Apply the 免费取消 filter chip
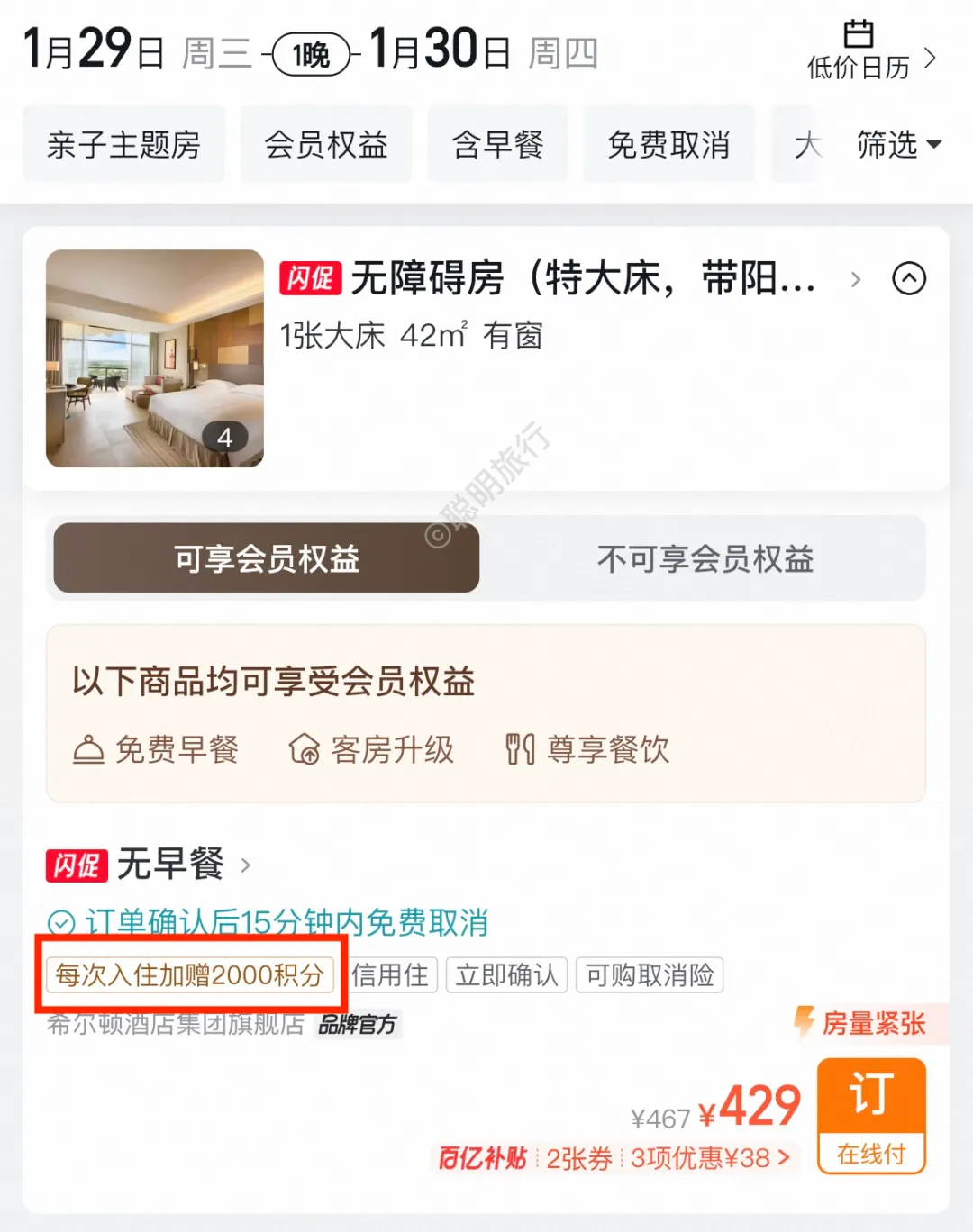 click(x=668, y=144)
